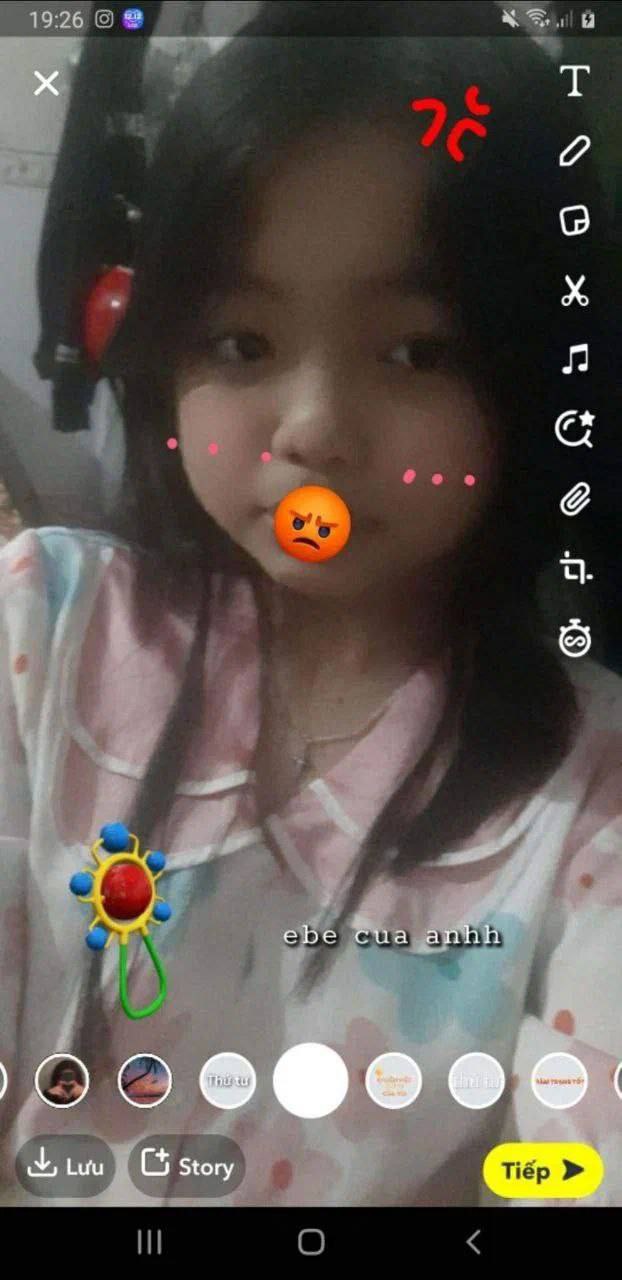Select the scissors cutout tool

click(574, 291)
